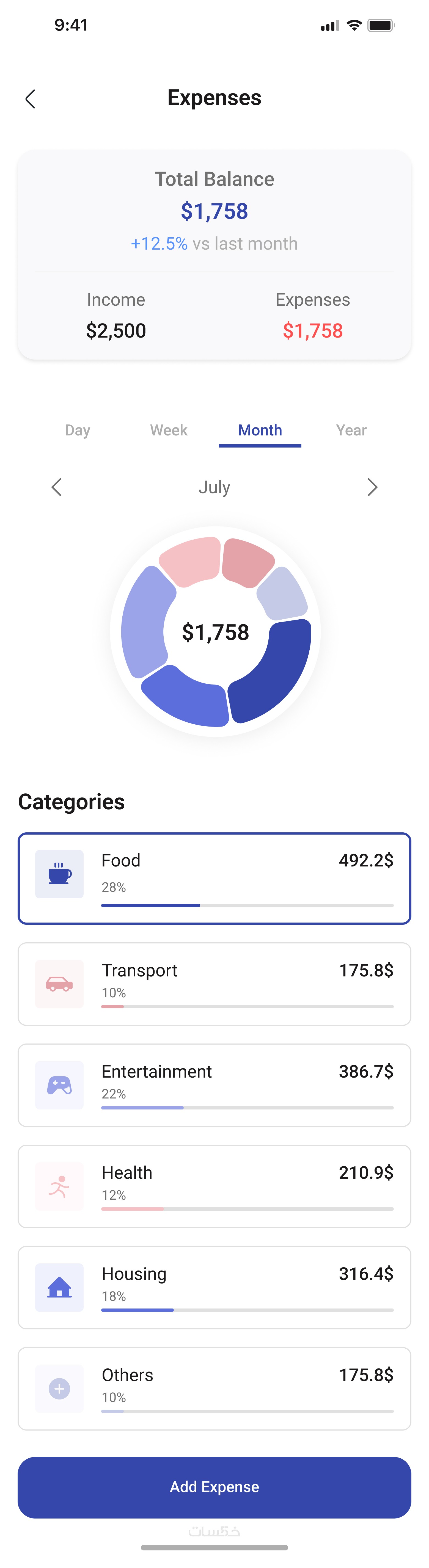Viewport: 429px width, 1568px height.
Task: Open the Transport category card
Action: pos(214,984)
